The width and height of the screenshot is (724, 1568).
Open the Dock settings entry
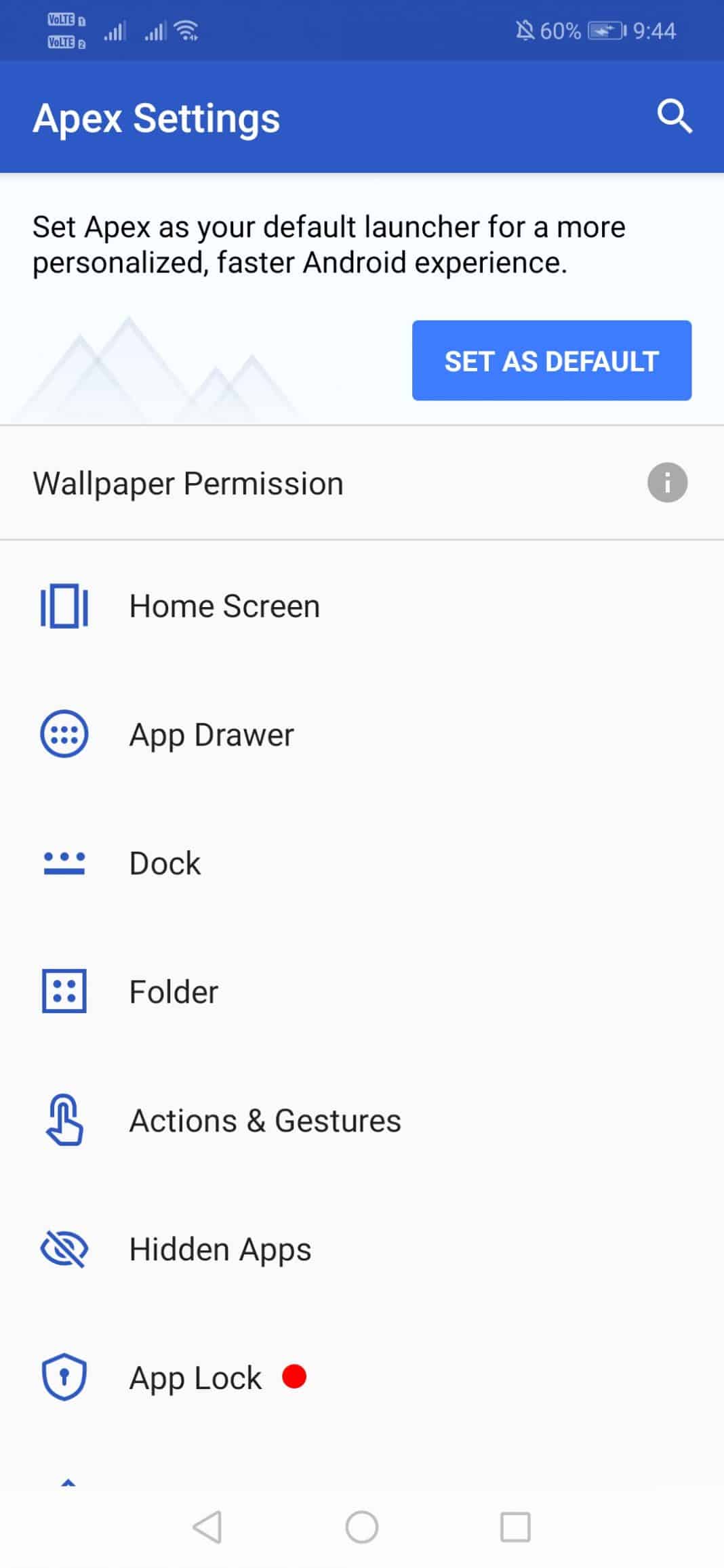[164, 862]
